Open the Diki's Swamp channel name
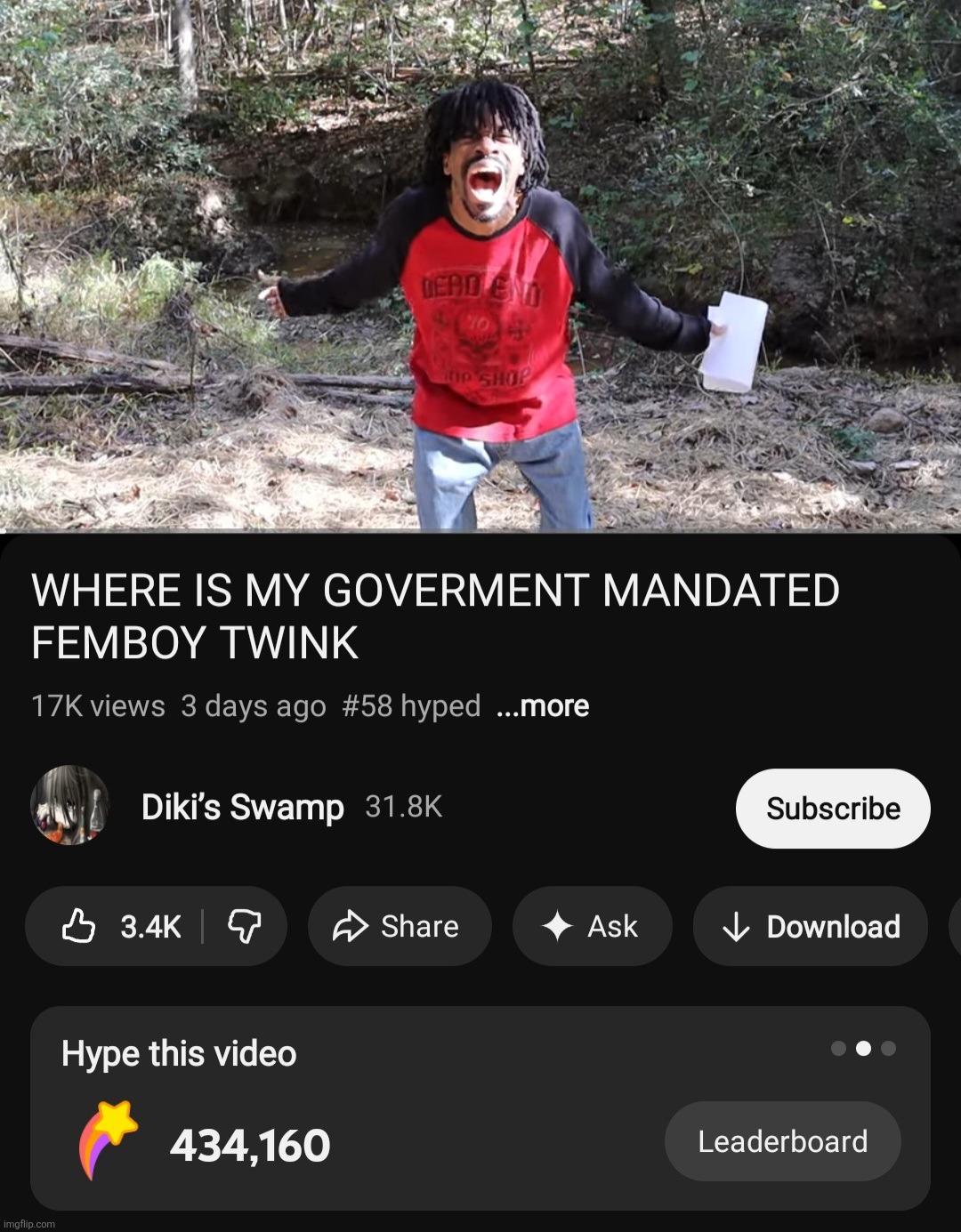 tap(242, 808)
